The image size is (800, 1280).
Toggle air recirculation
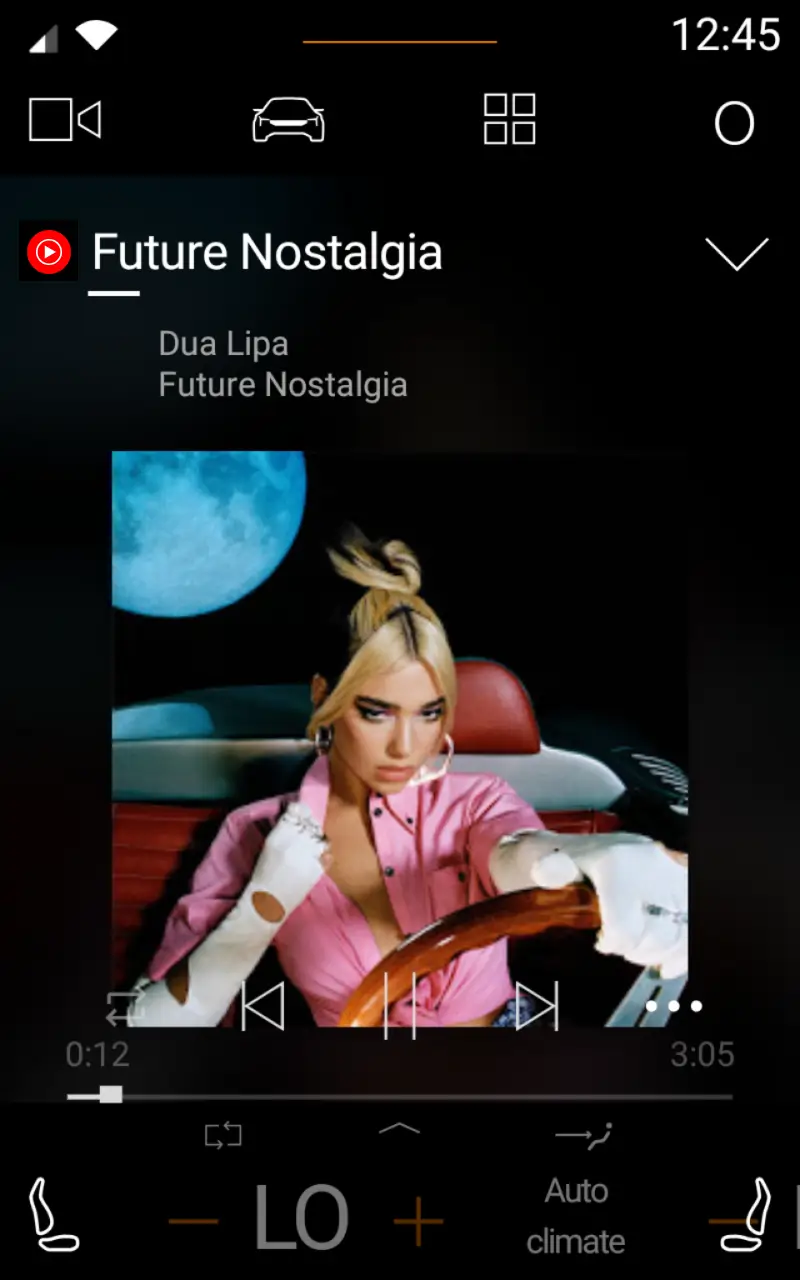(223, 1136)
